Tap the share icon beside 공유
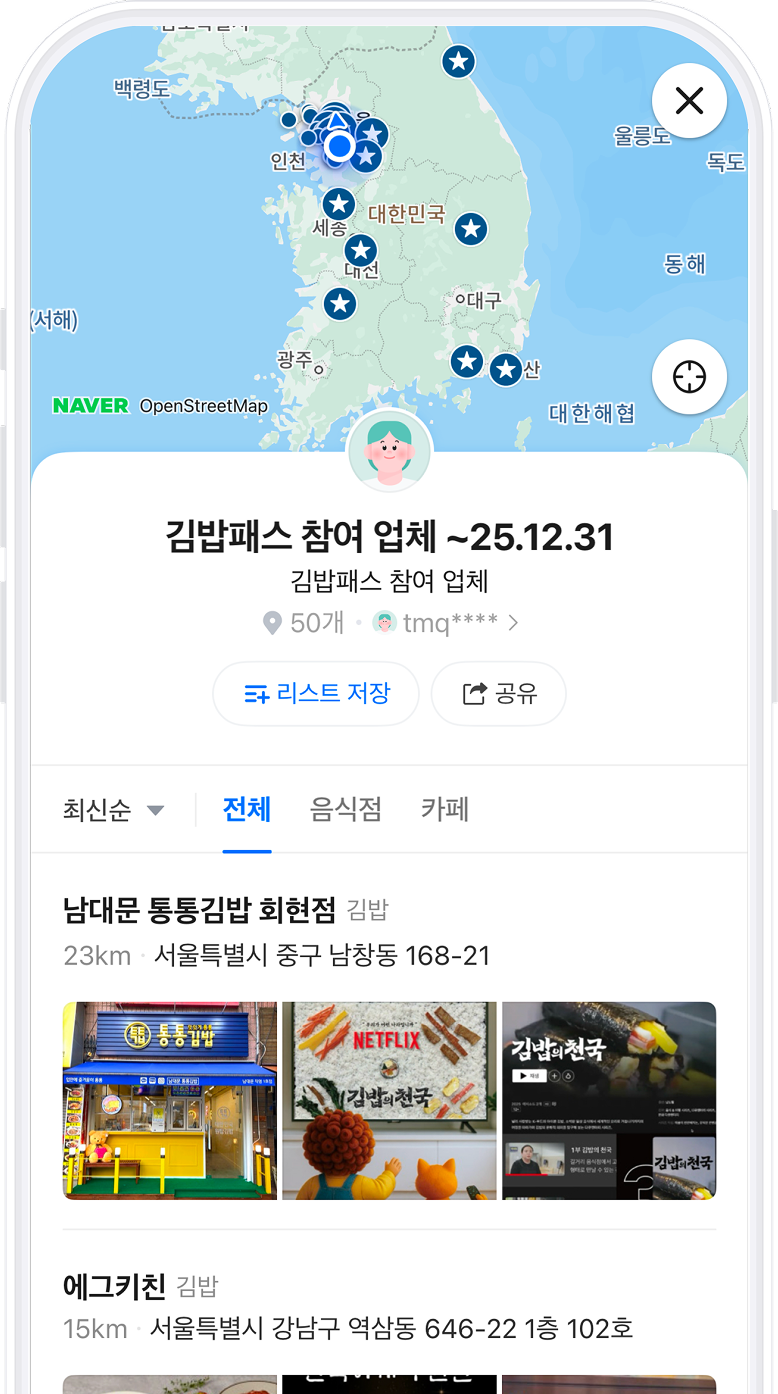This screenshot has width=778, height=1394. (x=471, y=693)
